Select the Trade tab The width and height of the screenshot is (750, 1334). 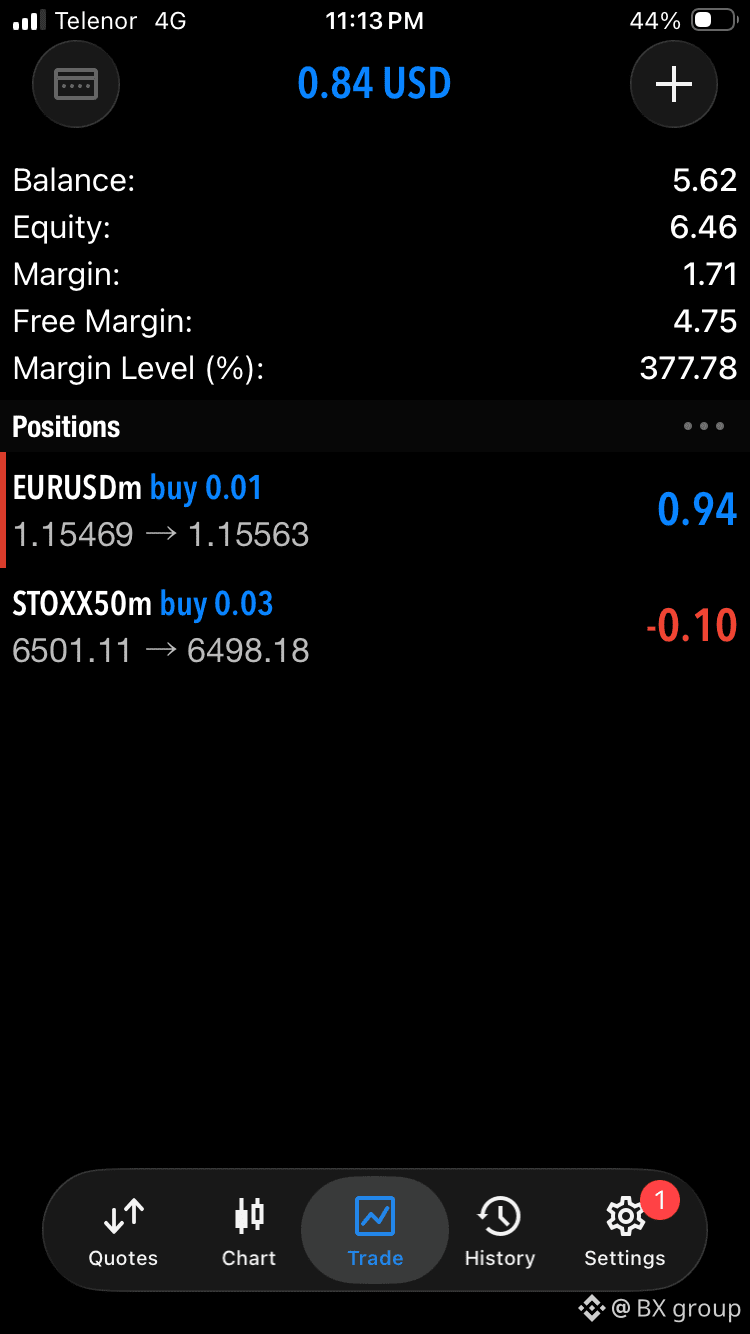pos(375,1231)
